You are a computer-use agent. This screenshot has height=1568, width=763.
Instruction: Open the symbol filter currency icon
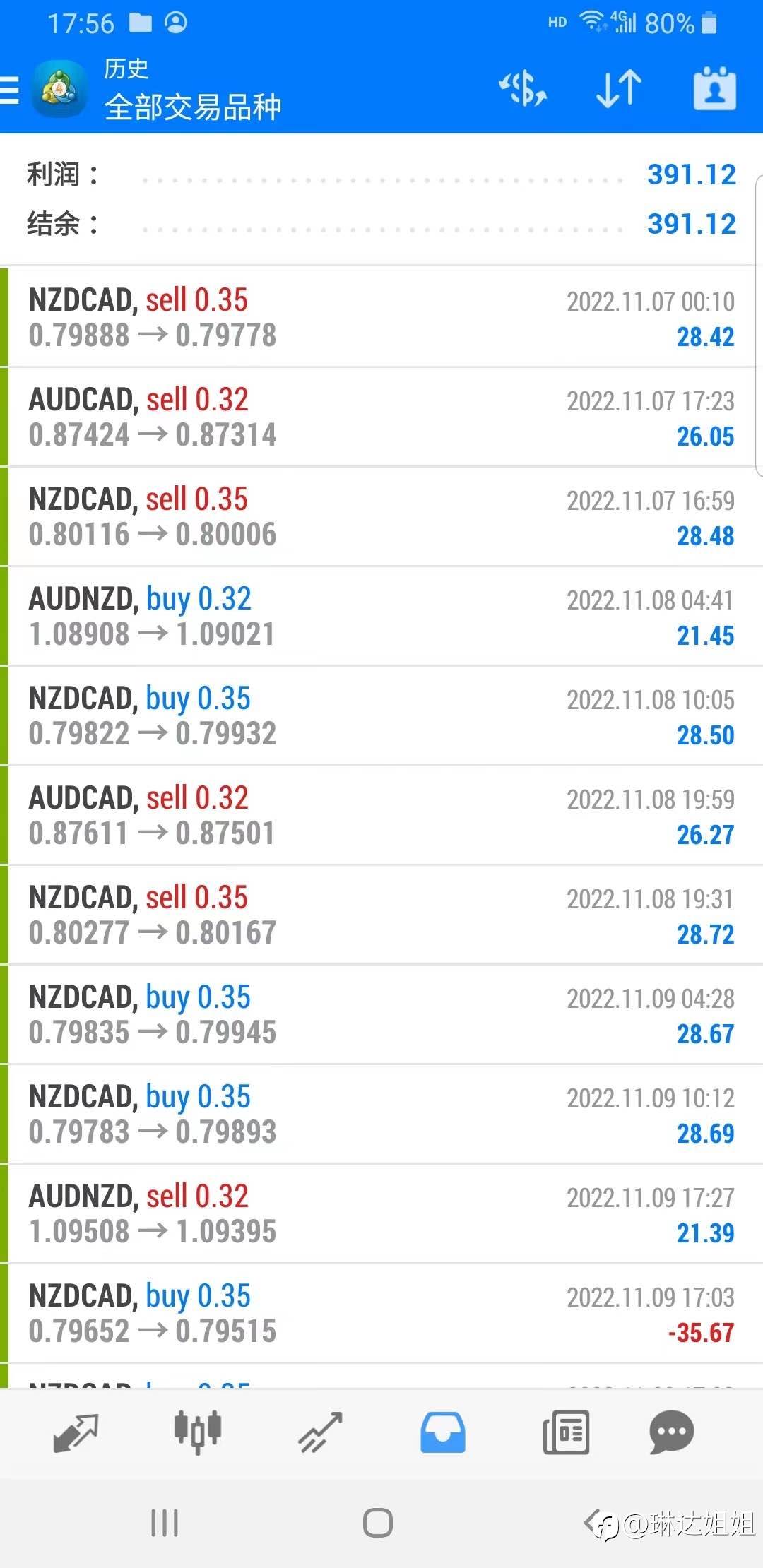click(x=523, y=90)
